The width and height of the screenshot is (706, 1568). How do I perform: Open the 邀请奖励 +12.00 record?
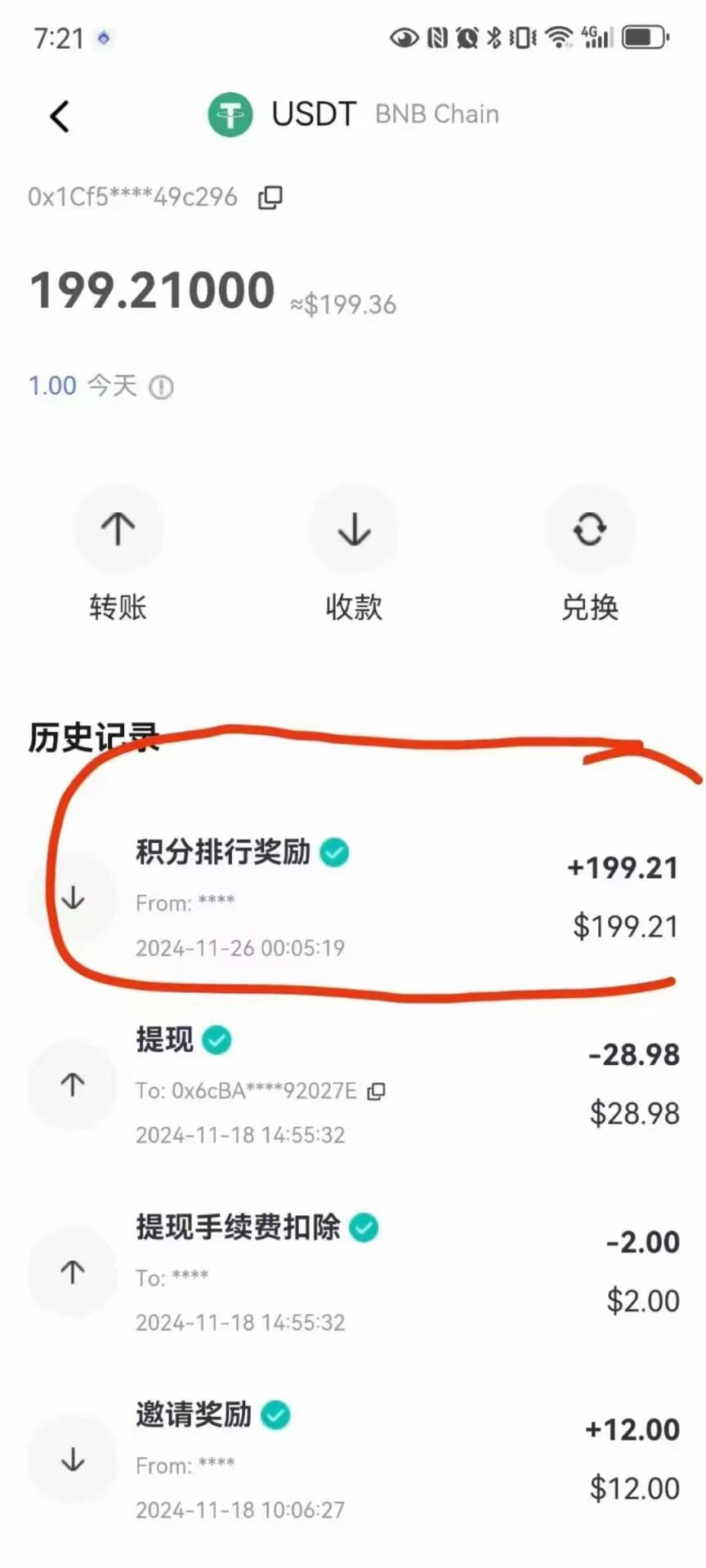point(353,1459)
